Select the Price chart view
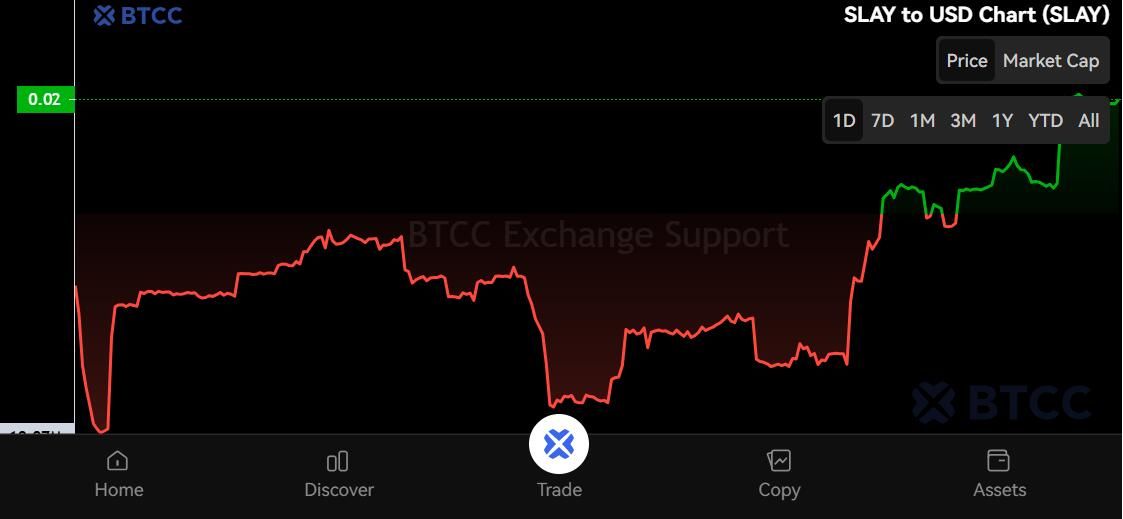The height and width of the screenshot is (519, 1123). pos(967,61)
